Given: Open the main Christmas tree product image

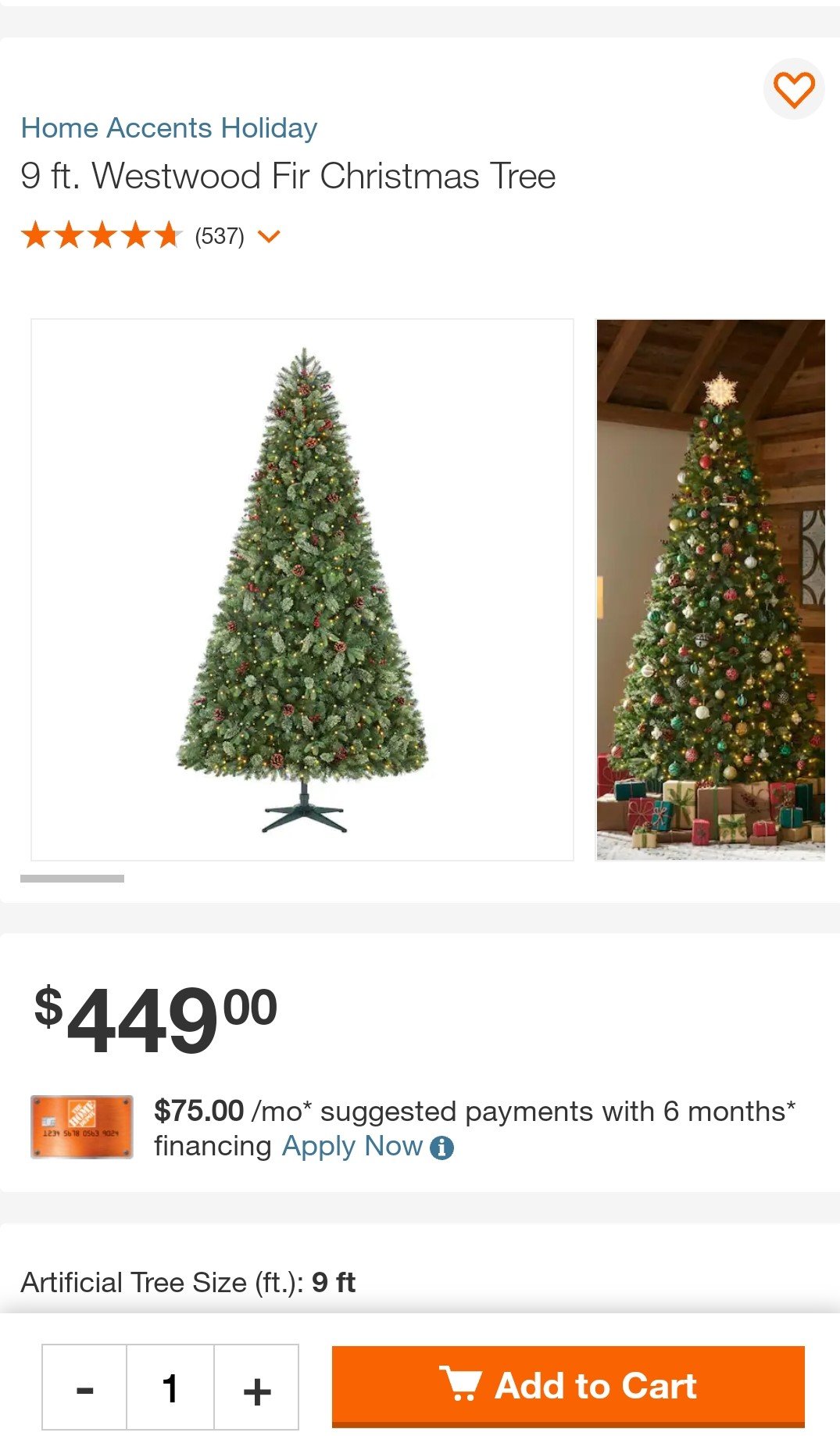Looking at the screenshot, I should tap(302, 589).
